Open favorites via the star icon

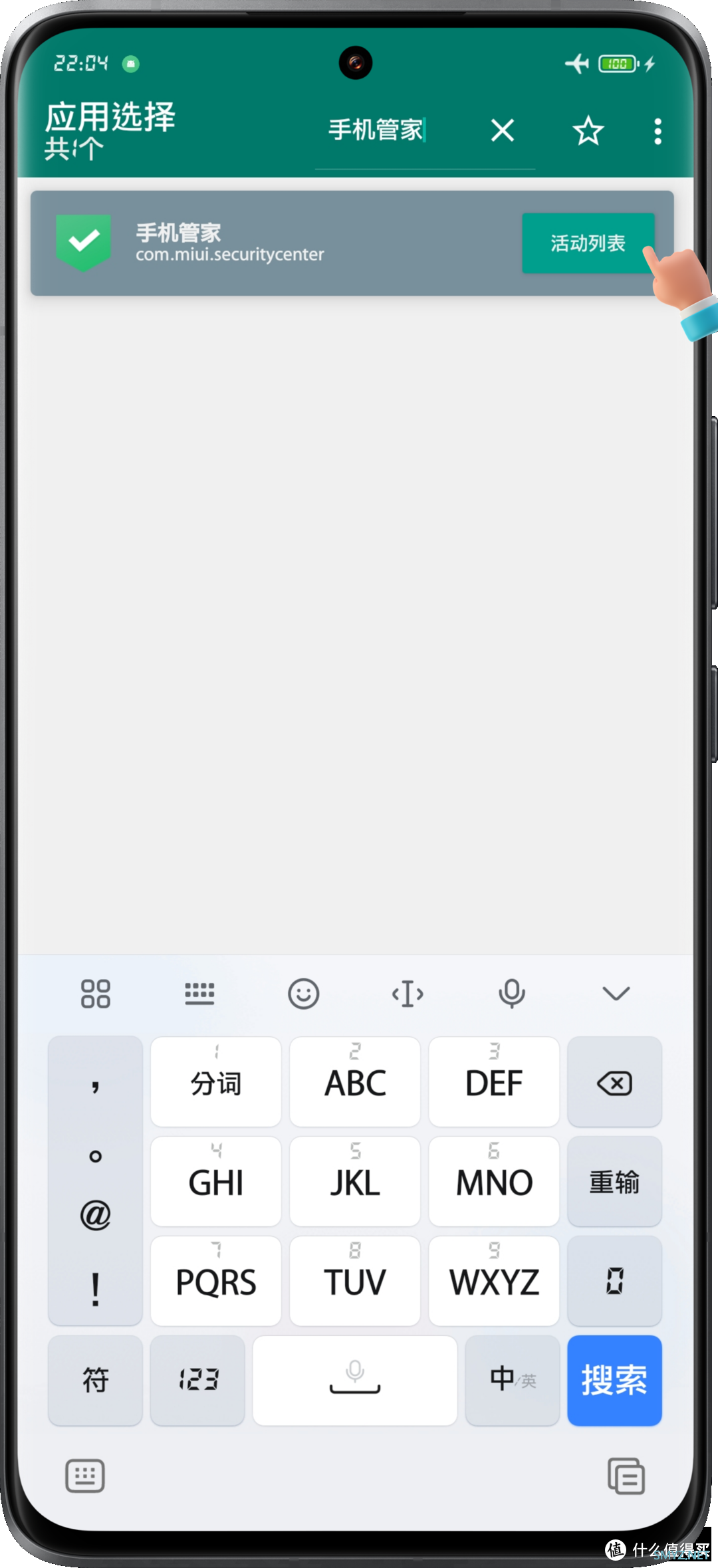588,131
